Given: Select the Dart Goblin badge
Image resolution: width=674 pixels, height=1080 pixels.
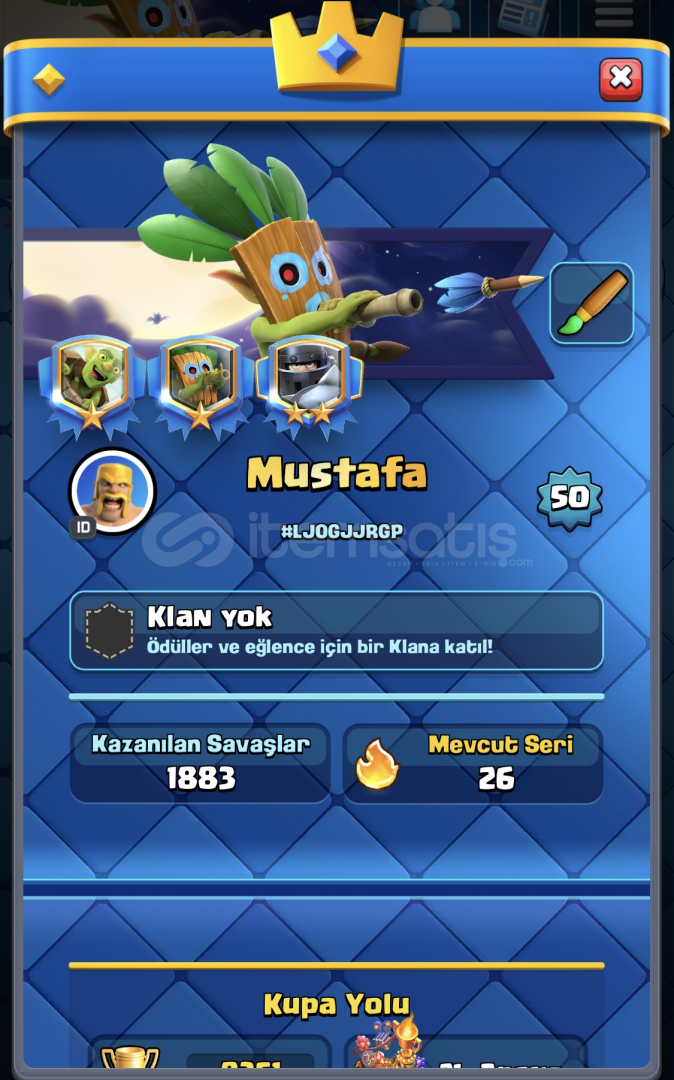Looking at the screenshot, I should point(200,384).
